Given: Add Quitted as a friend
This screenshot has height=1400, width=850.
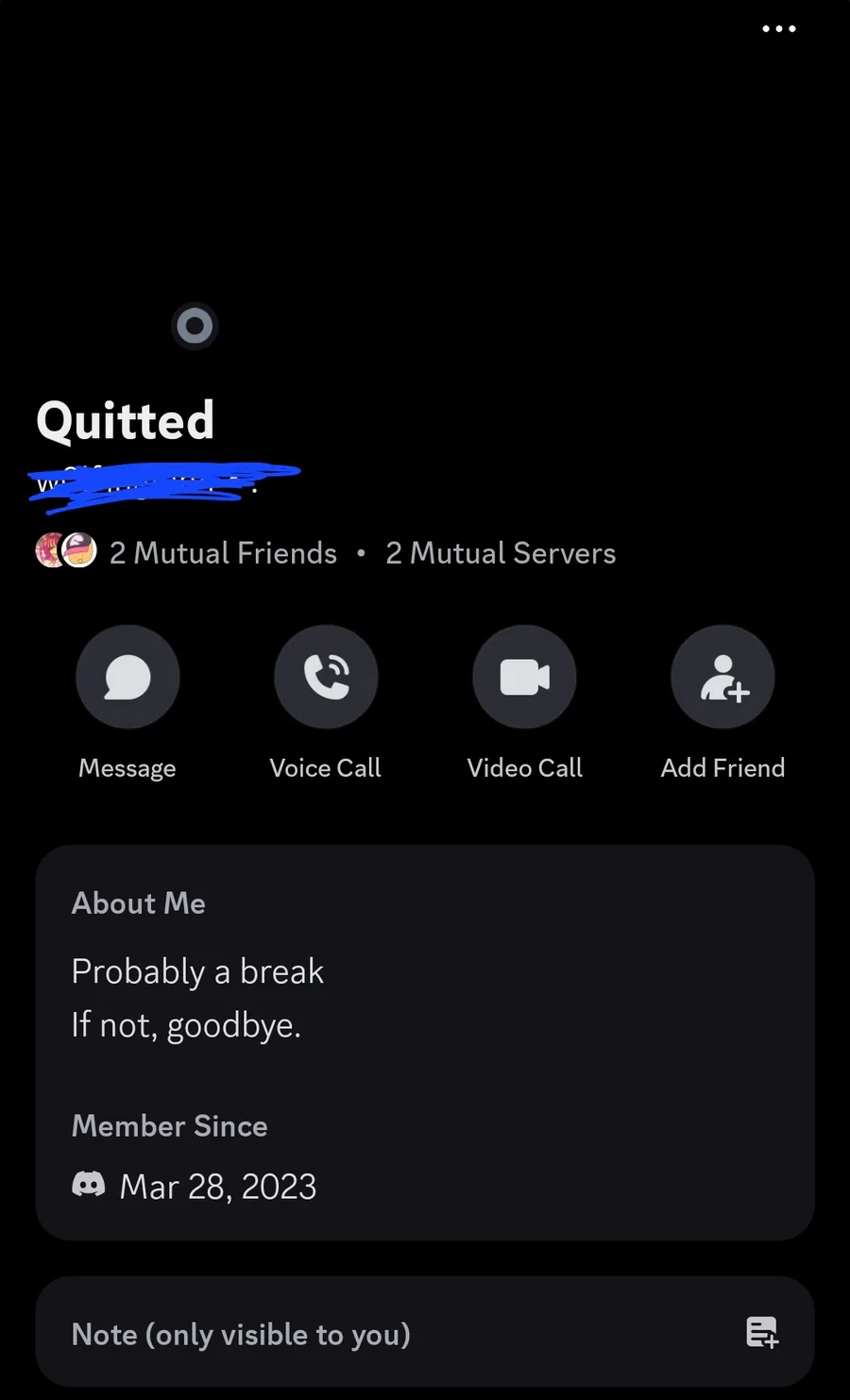Looking at the screenshot, I should pos(722,677).
